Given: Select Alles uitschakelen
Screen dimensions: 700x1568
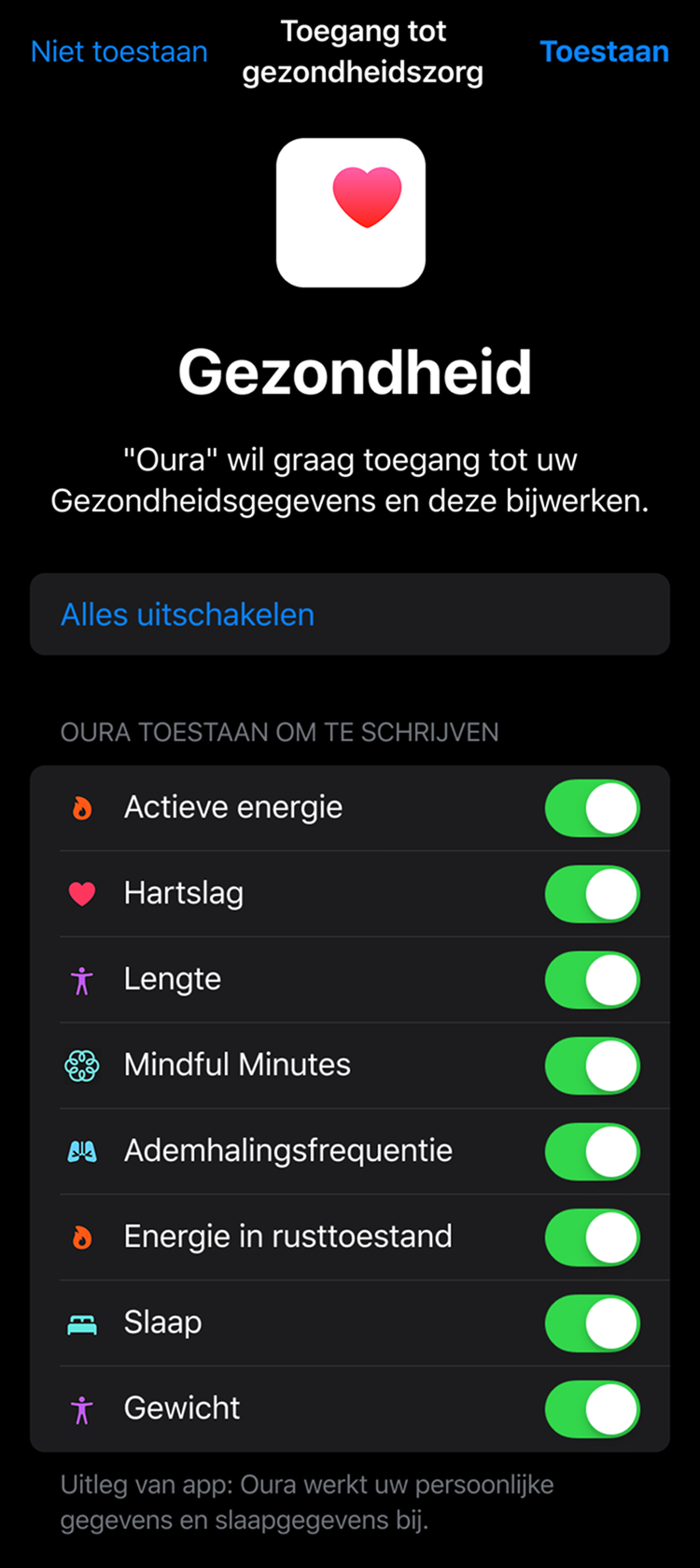Looking at the screenshot, I should [x=188, y=614].
